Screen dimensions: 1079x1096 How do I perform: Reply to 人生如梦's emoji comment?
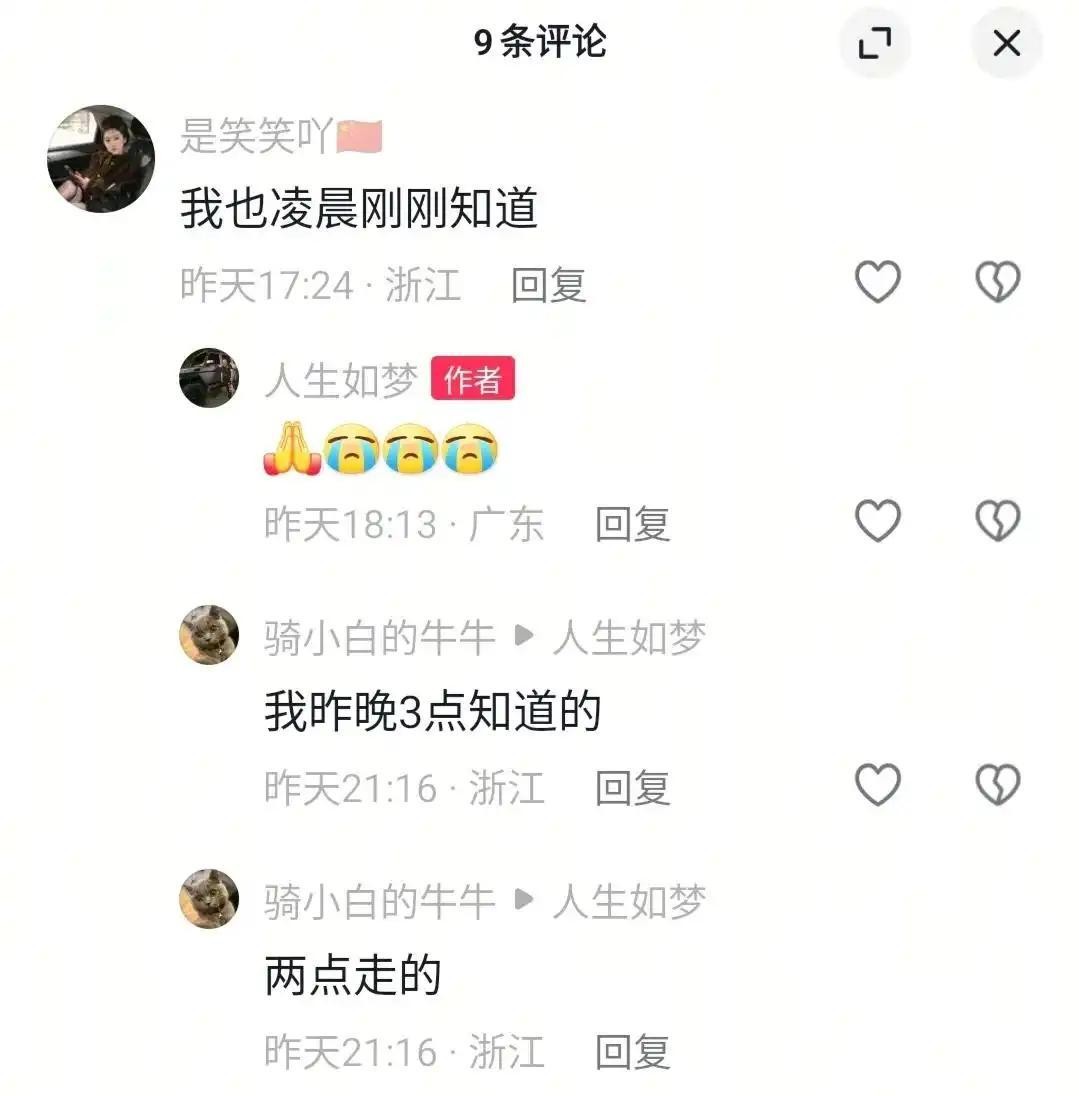coord(632,524)
